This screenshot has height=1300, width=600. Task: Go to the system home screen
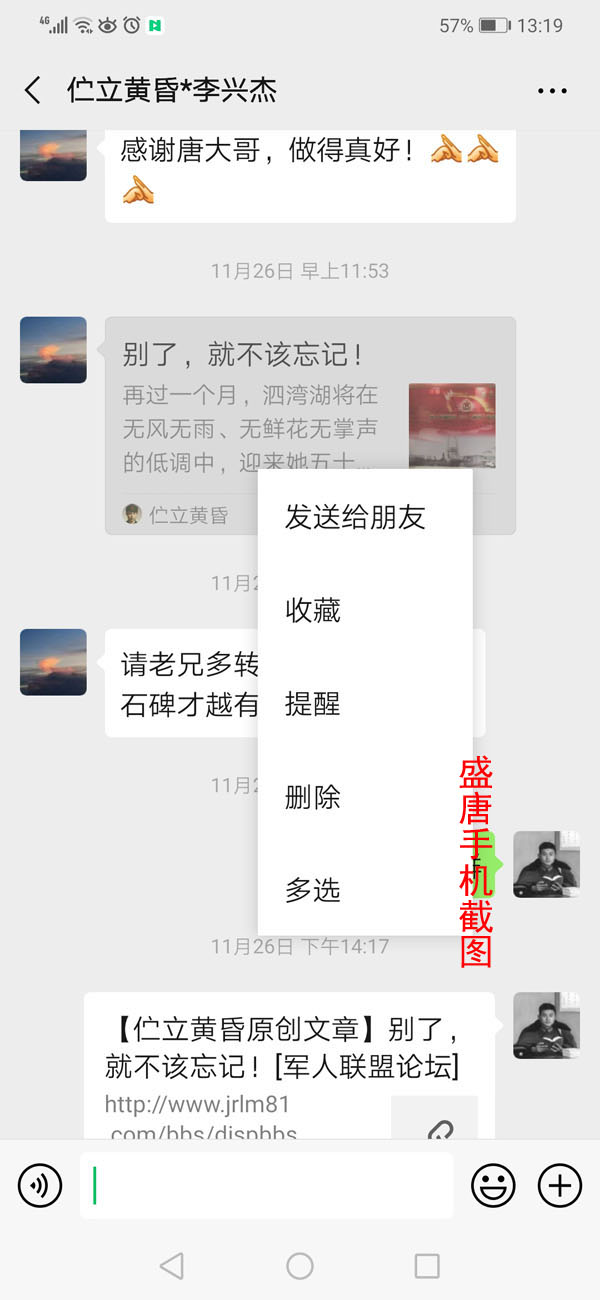[x=300, y=1266]
